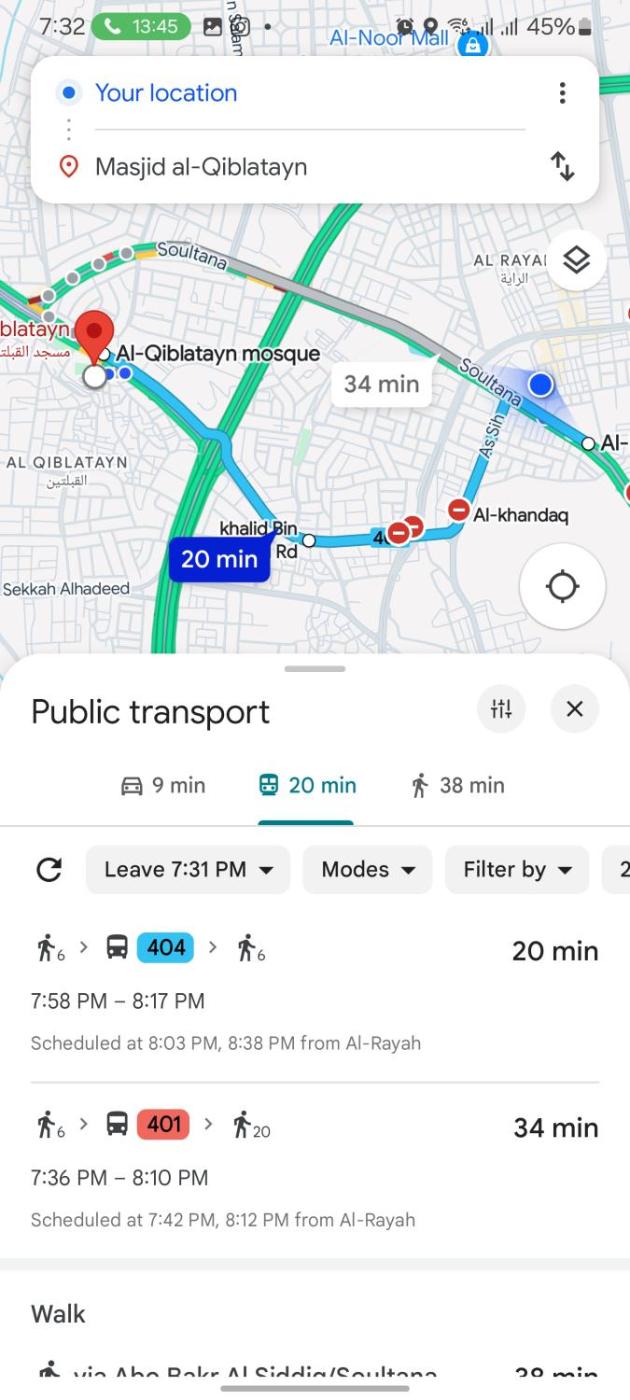Viewport: 630px width, 1400px height.
Task: Close the Public transport panel
Action: tap(574, 709)
